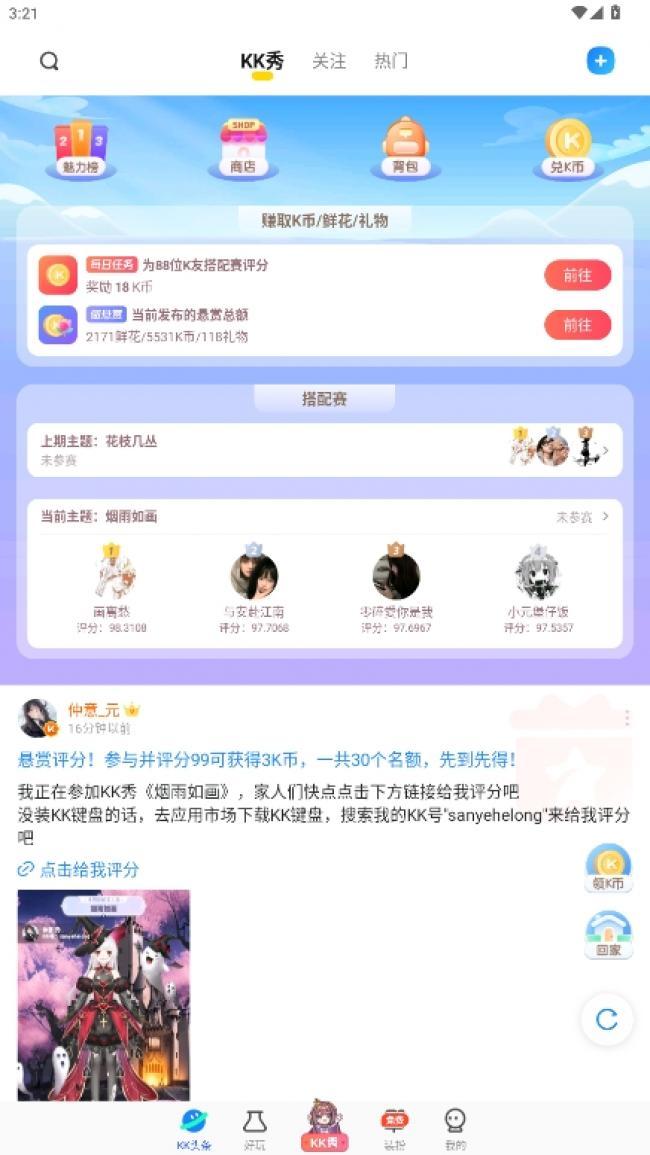This screenshot has height=1155, width=650.
Task: Open 兑K币 exchange
Action: tap(567, 150)
